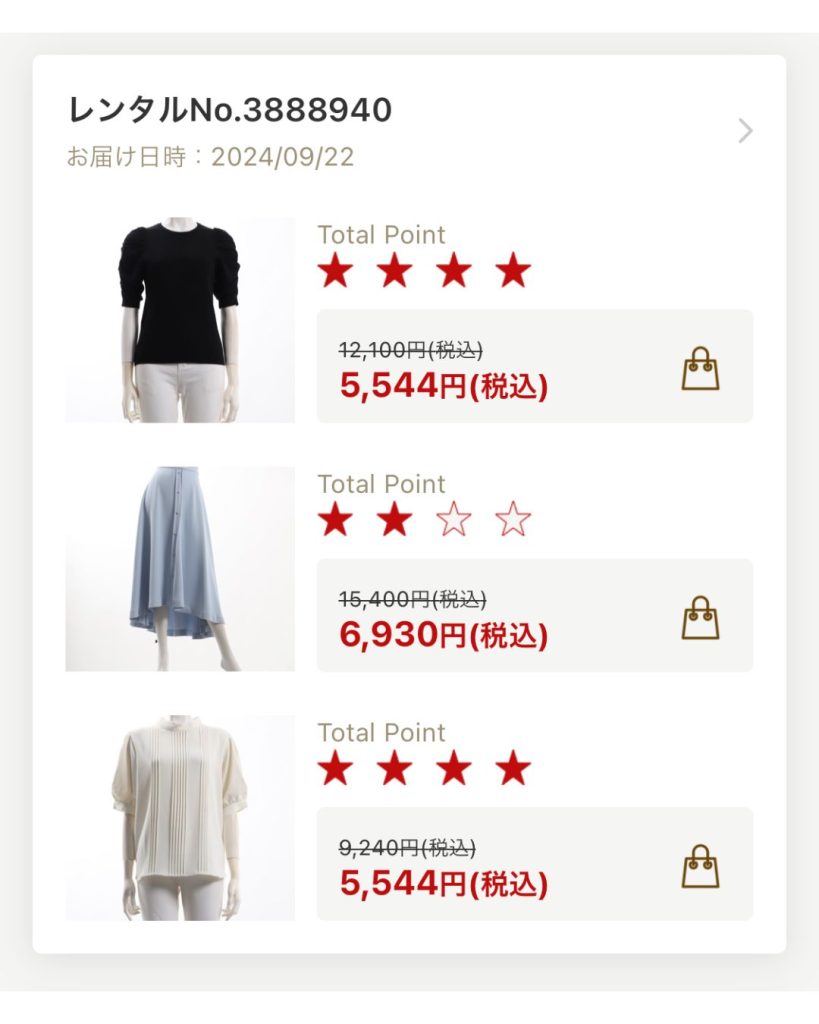View the light blue skirt photo
Image resolution: width=819 pixels, height=1024 pixels.
tap(180, 568)
